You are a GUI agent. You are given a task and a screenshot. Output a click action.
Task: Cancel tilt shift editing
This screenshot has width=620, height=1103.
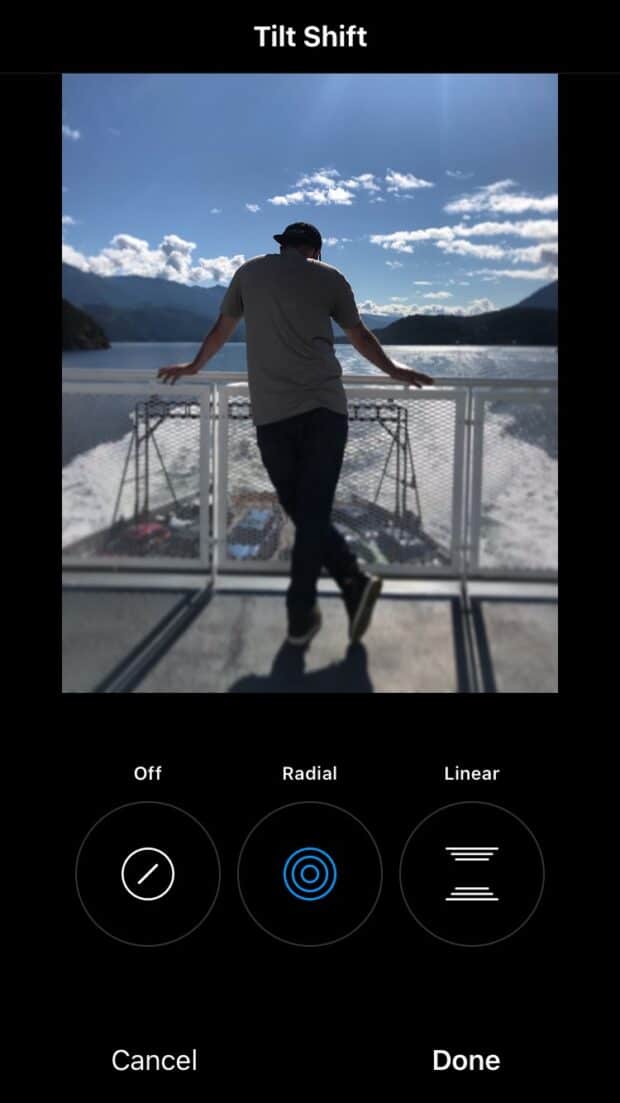click(x=154, y=1060)
